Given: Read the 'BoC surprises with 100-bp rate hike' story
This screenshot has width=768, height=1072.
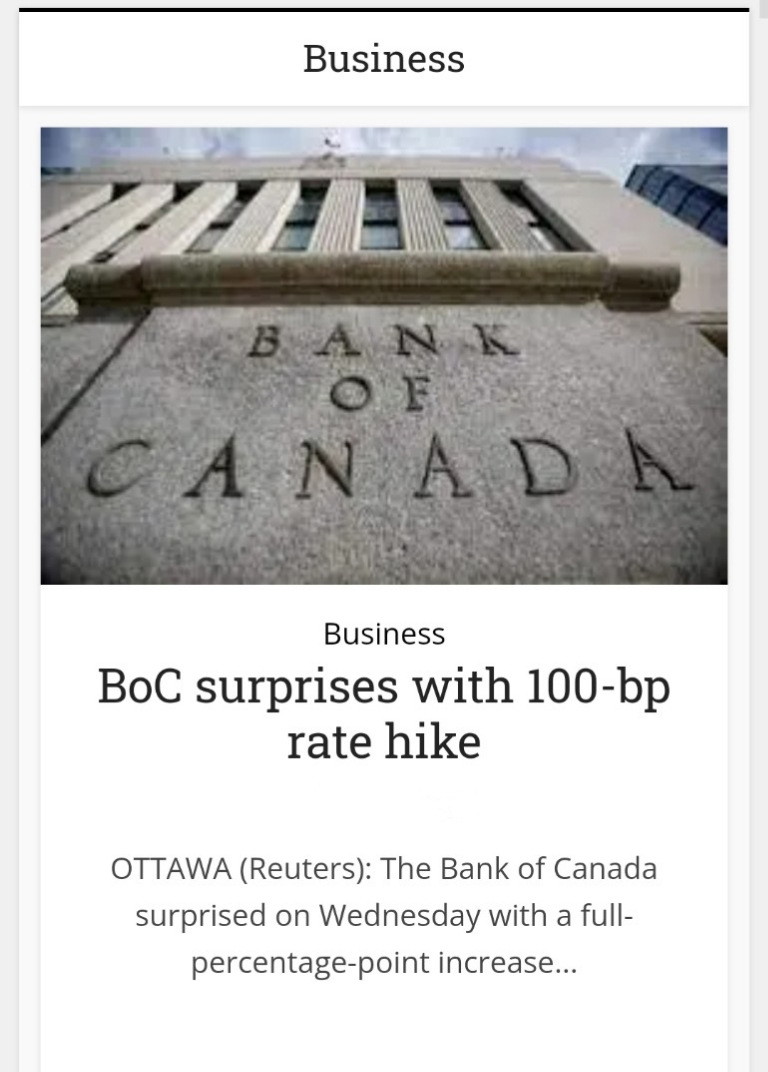Looking at the screenshot, I should [x=384, y=713].
